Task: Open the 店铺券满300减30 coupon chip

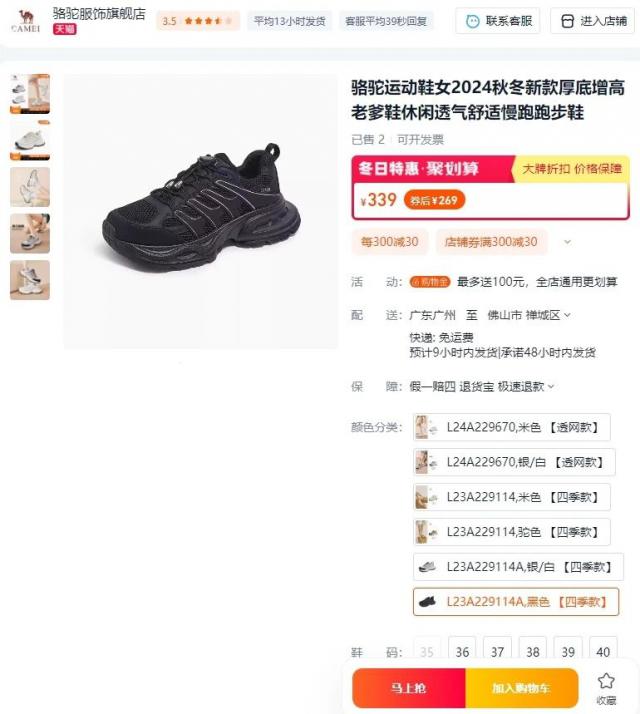Action: 490,241
